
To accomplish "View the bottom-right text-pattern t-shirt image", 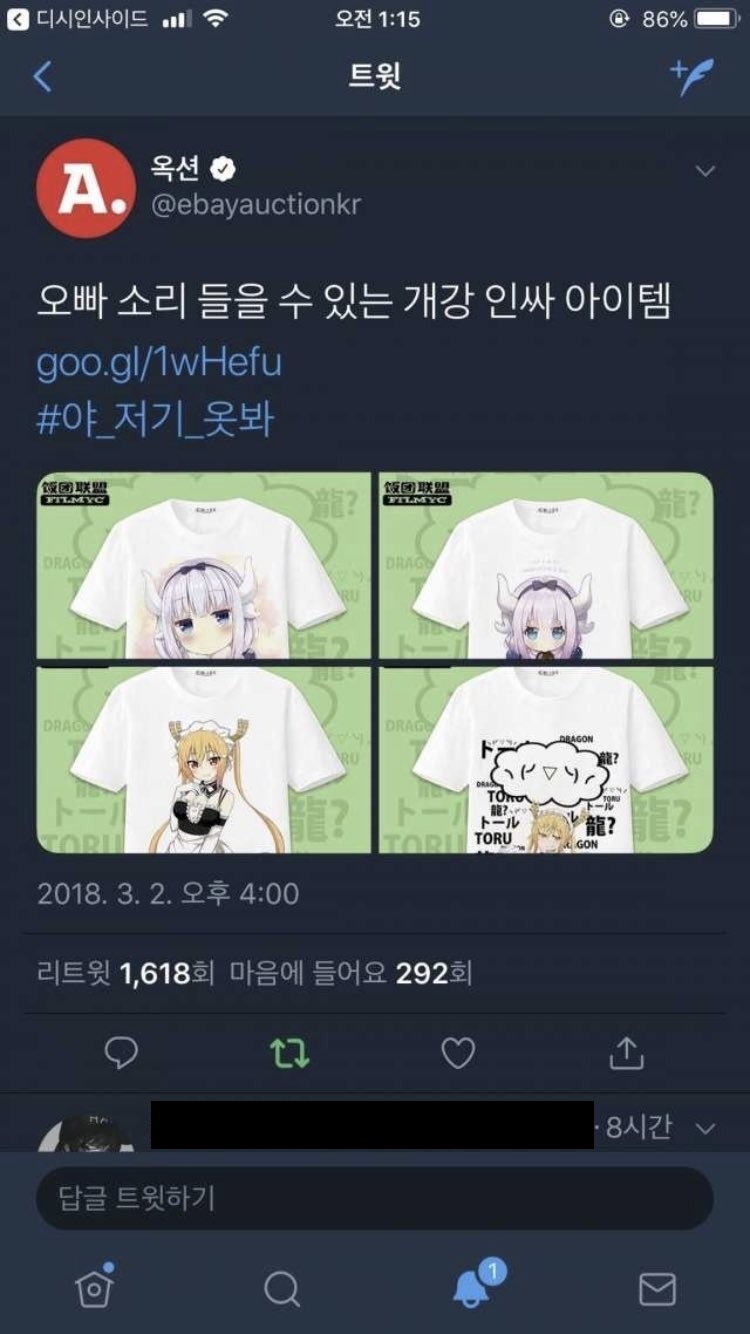I will tap(546, 759).
